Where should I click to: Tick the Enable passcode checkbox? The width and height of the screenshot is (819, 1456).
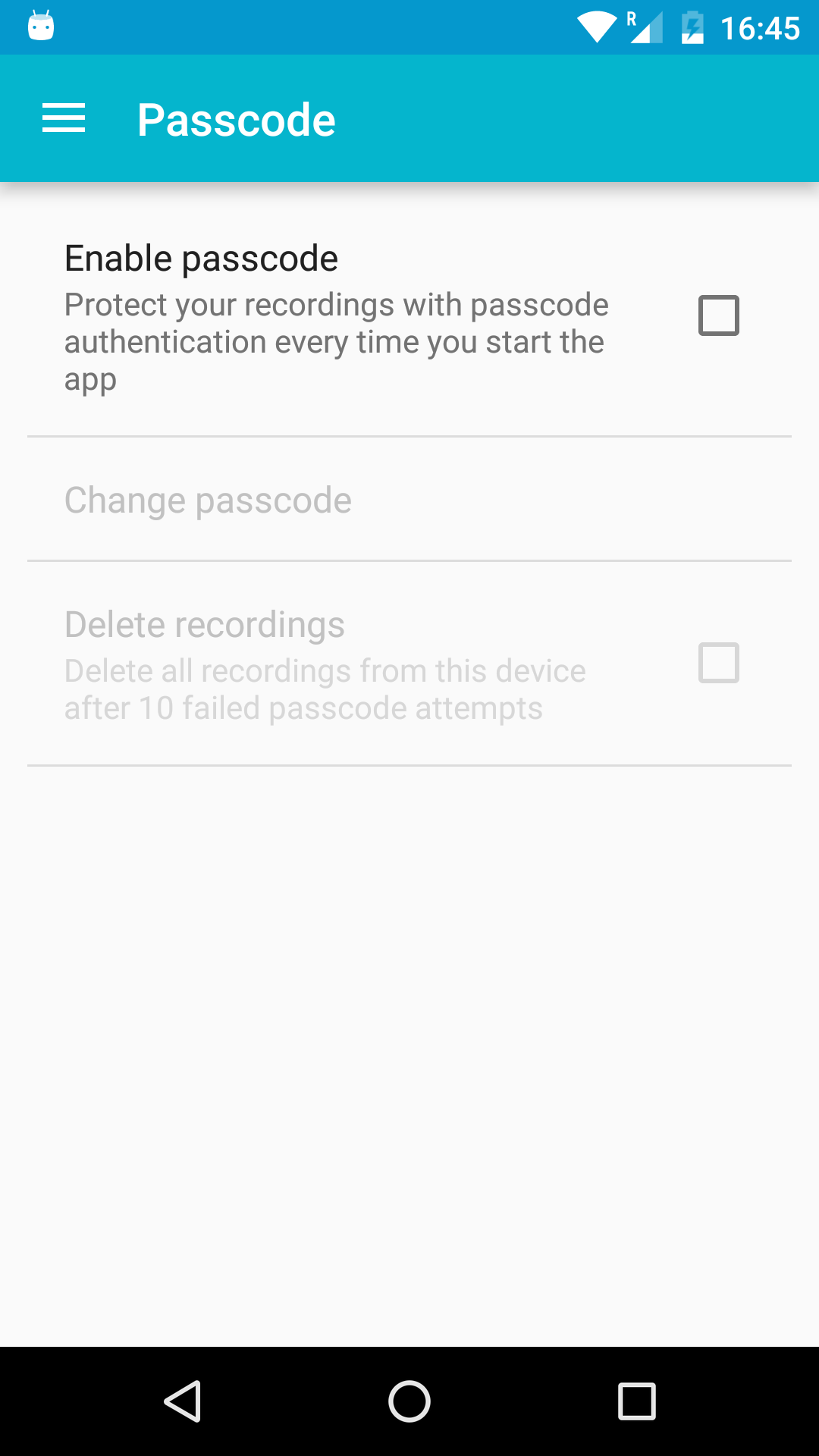pyautogui.click(x=718, y=315)
